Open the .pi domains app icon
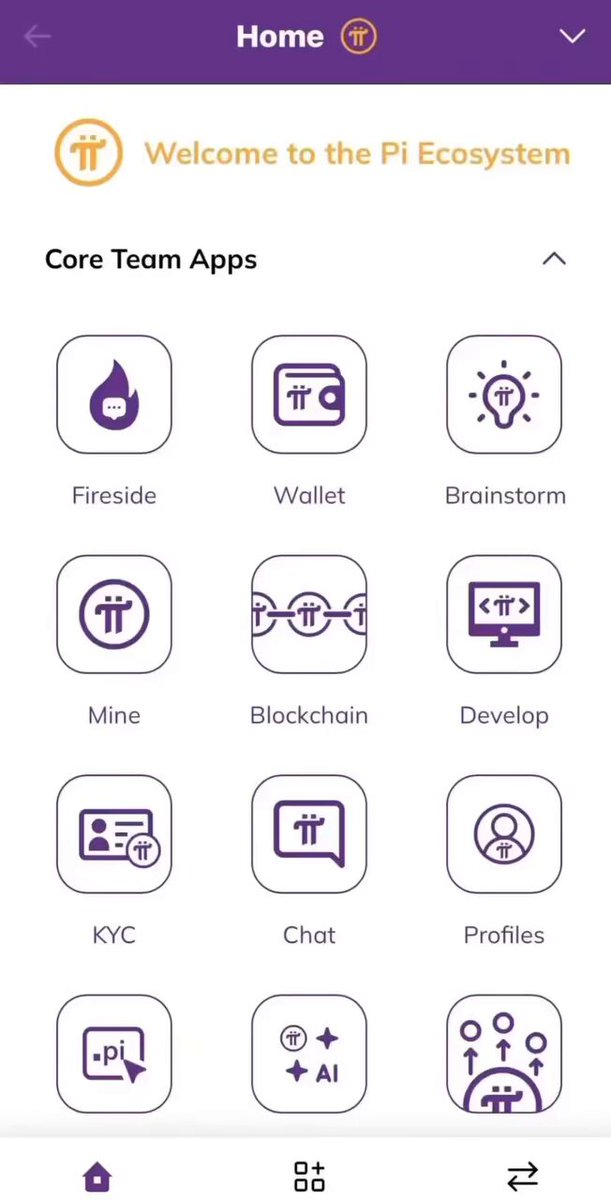This screenshot has width=611, height=1200. pos(114,1054)
